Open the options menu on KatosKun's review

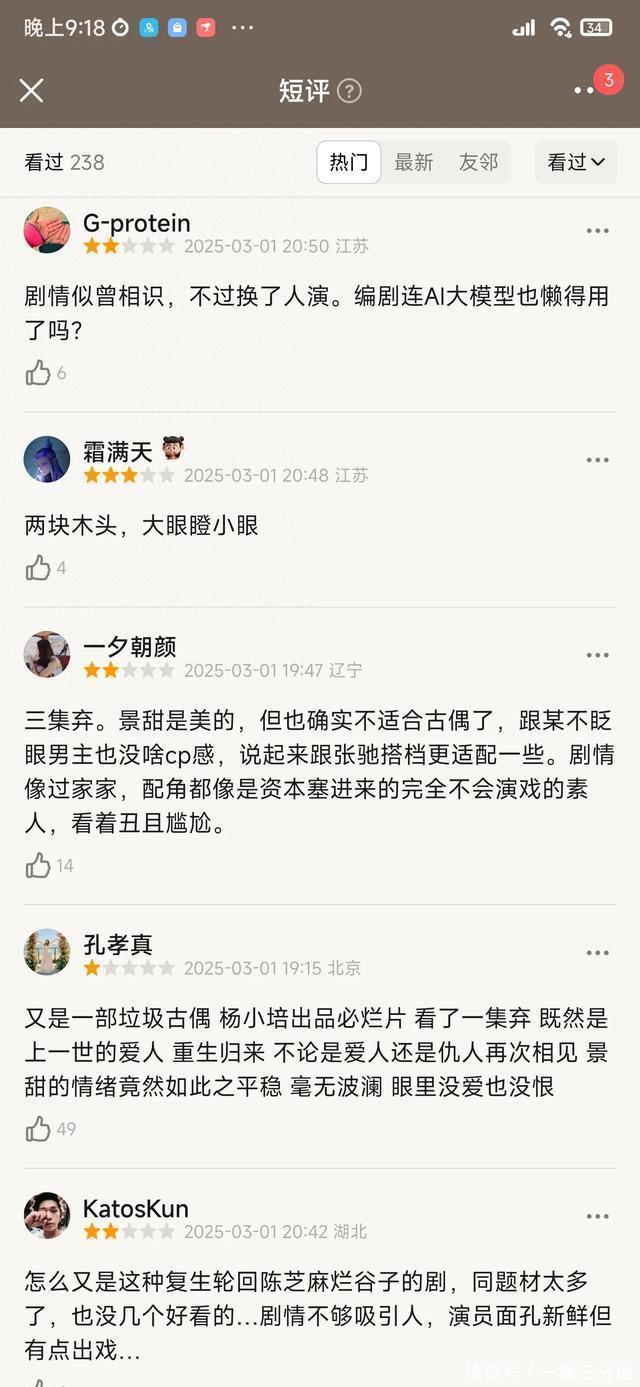597,1216
